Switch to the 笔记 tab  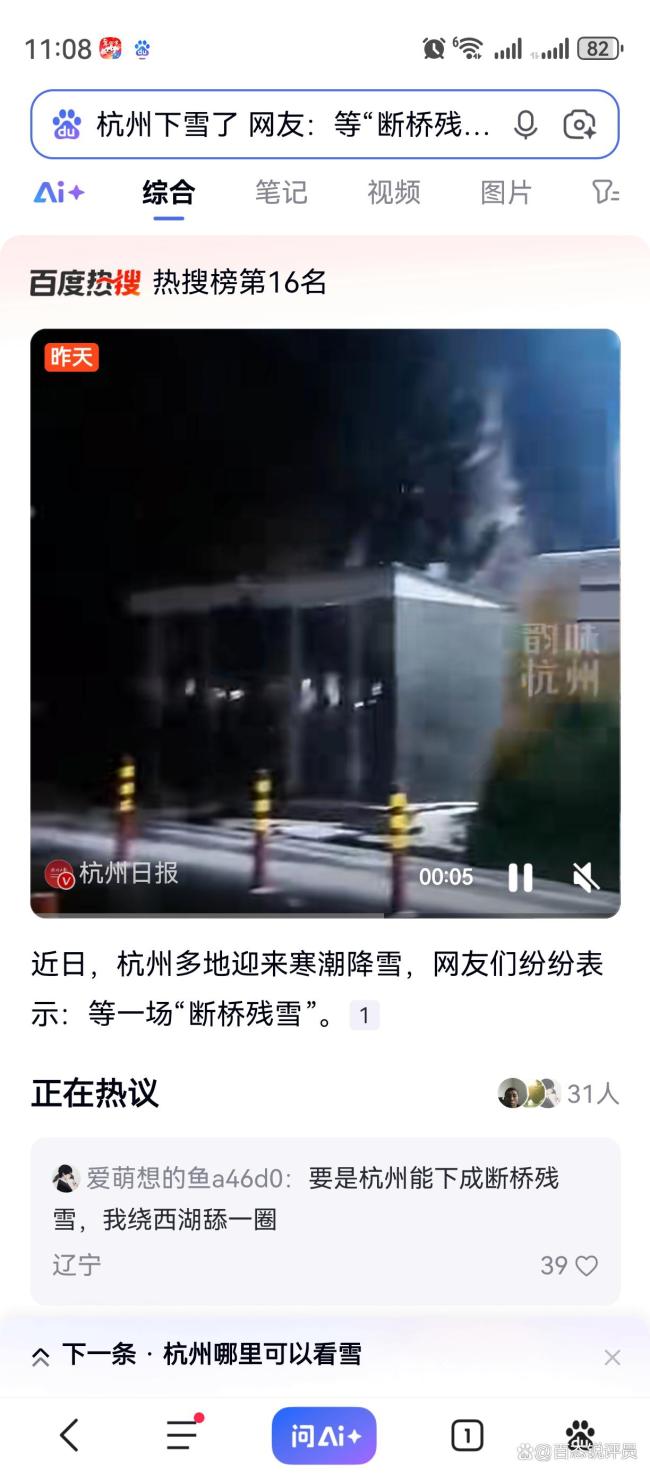tap(281, 192)
